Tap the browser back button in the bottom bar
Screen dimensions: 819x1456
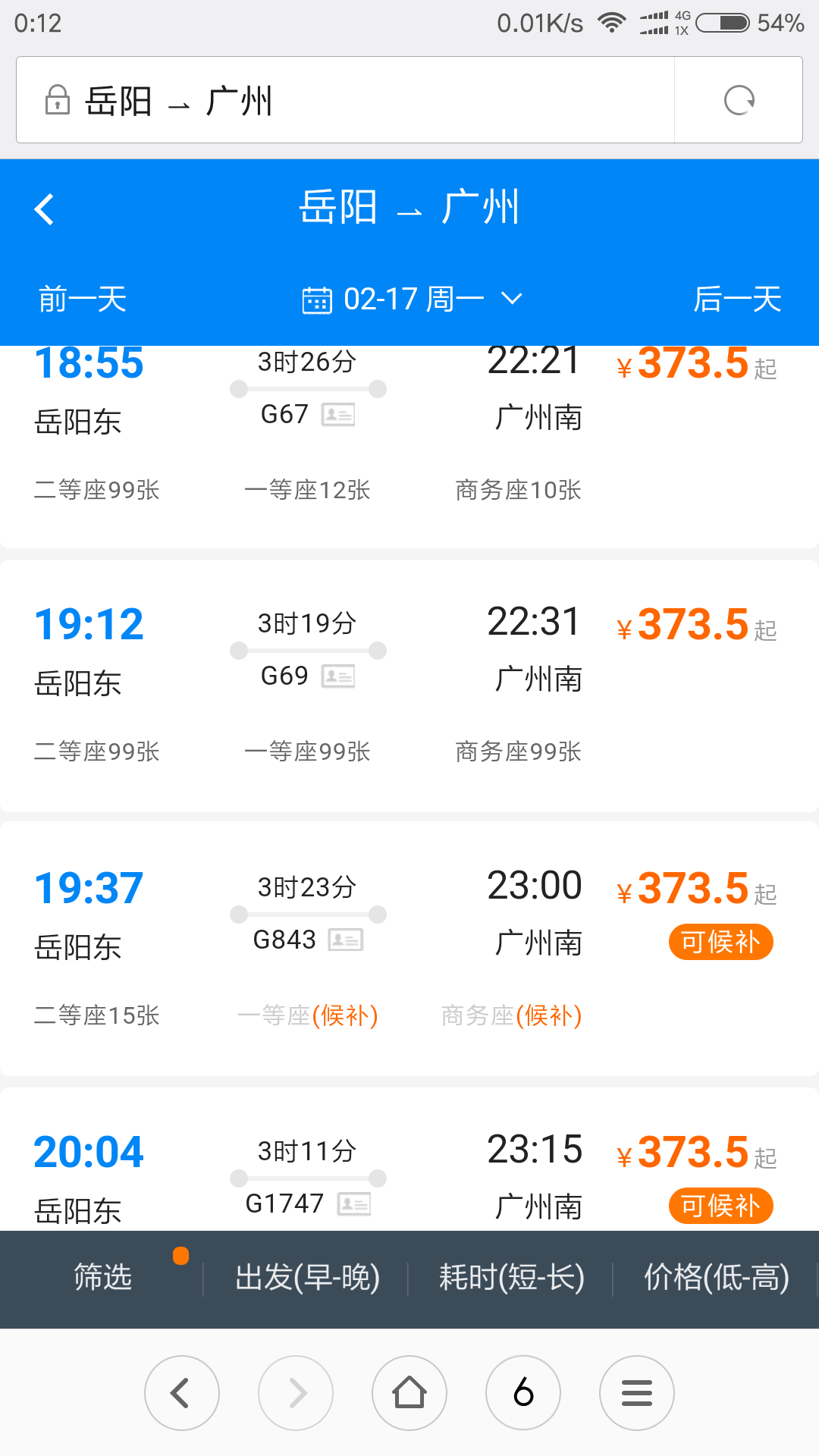(182, 1393)
